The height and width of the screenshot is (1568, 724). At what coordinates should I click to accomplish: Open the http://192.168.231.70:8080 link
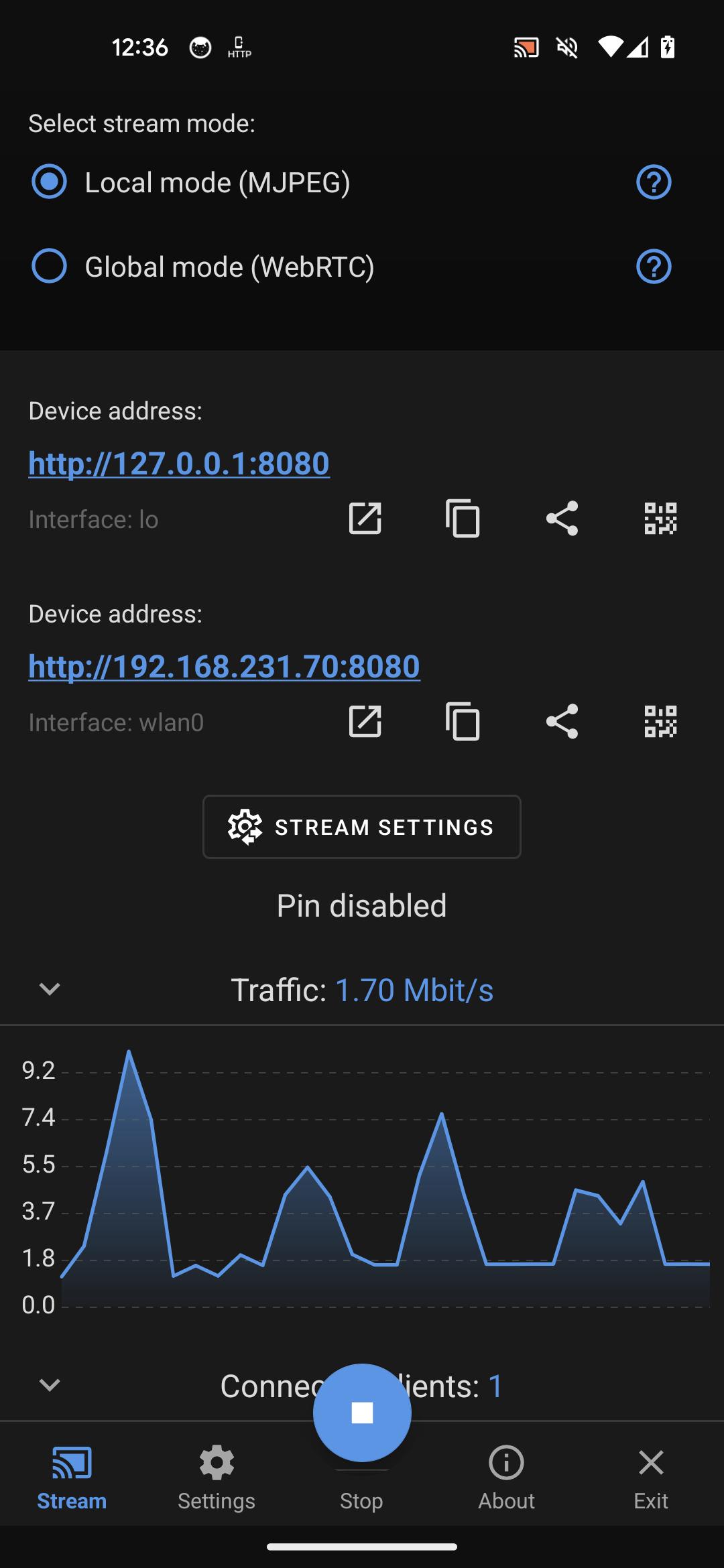[x=224, y=665]
